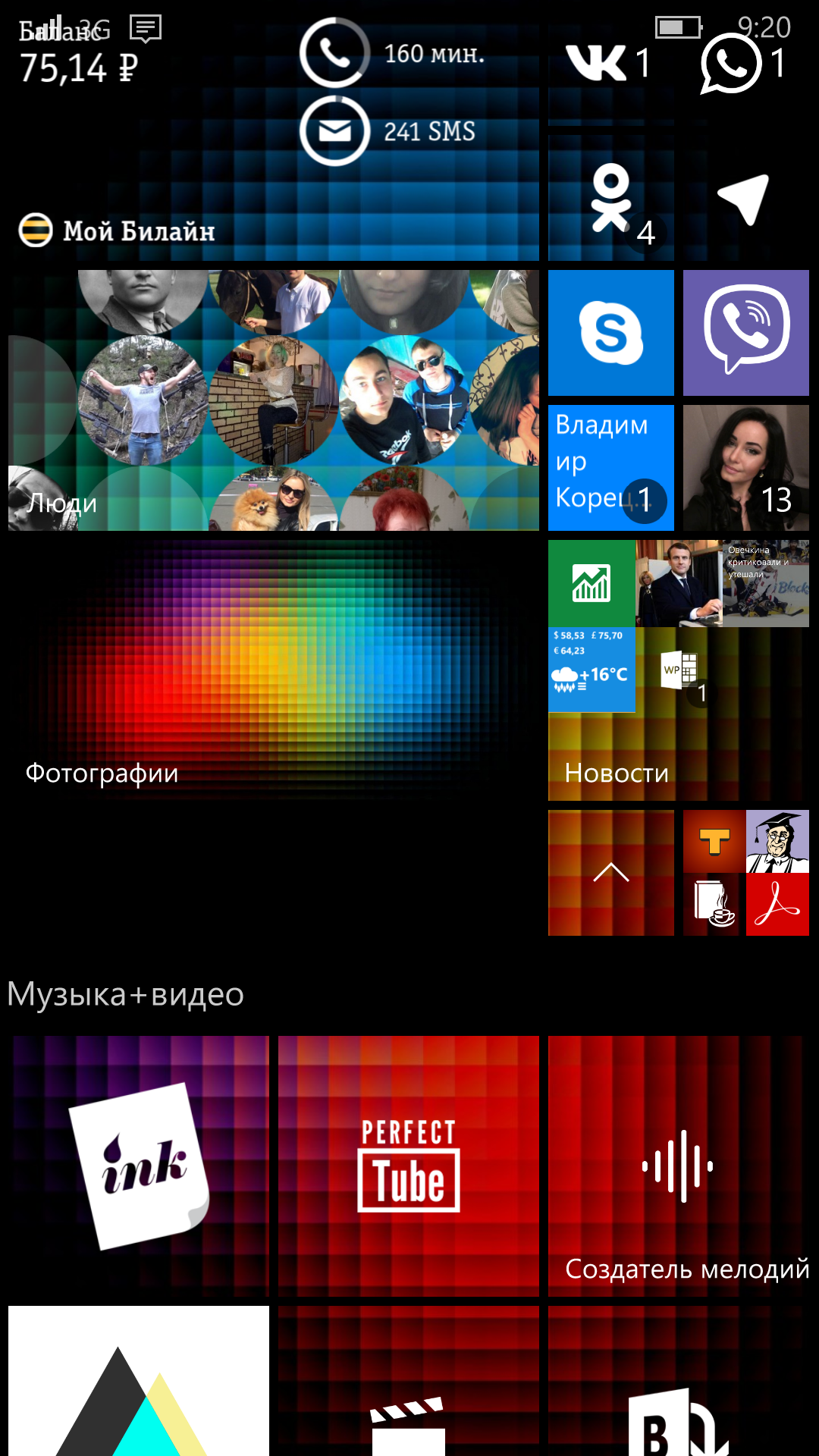
Task: Open Perfect Tube app
Action: pos(409,1166)
